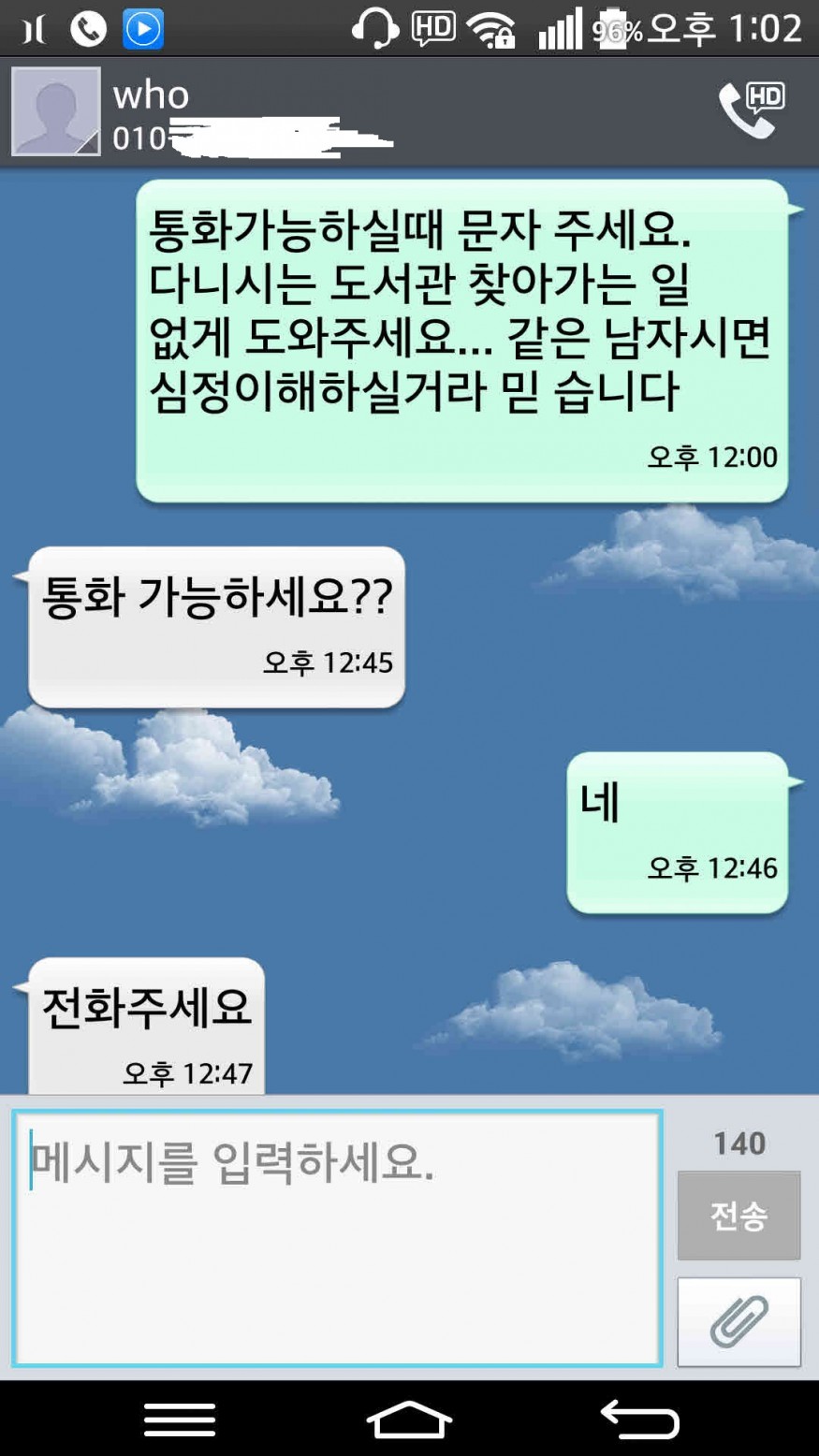Tap the 전송 send button
The image size is (819, 1456).
click(x=739, y=1216)
